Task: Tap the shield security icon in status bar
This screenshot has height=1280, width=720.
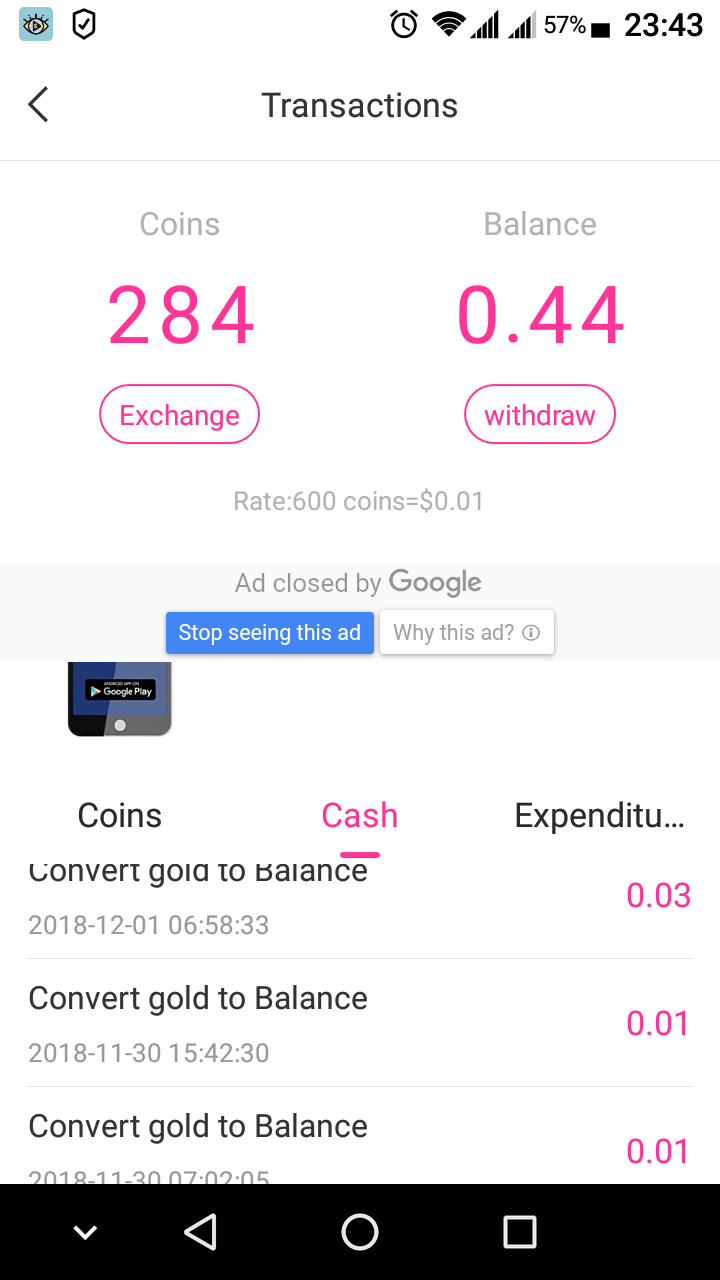Action: pos(82,24)
